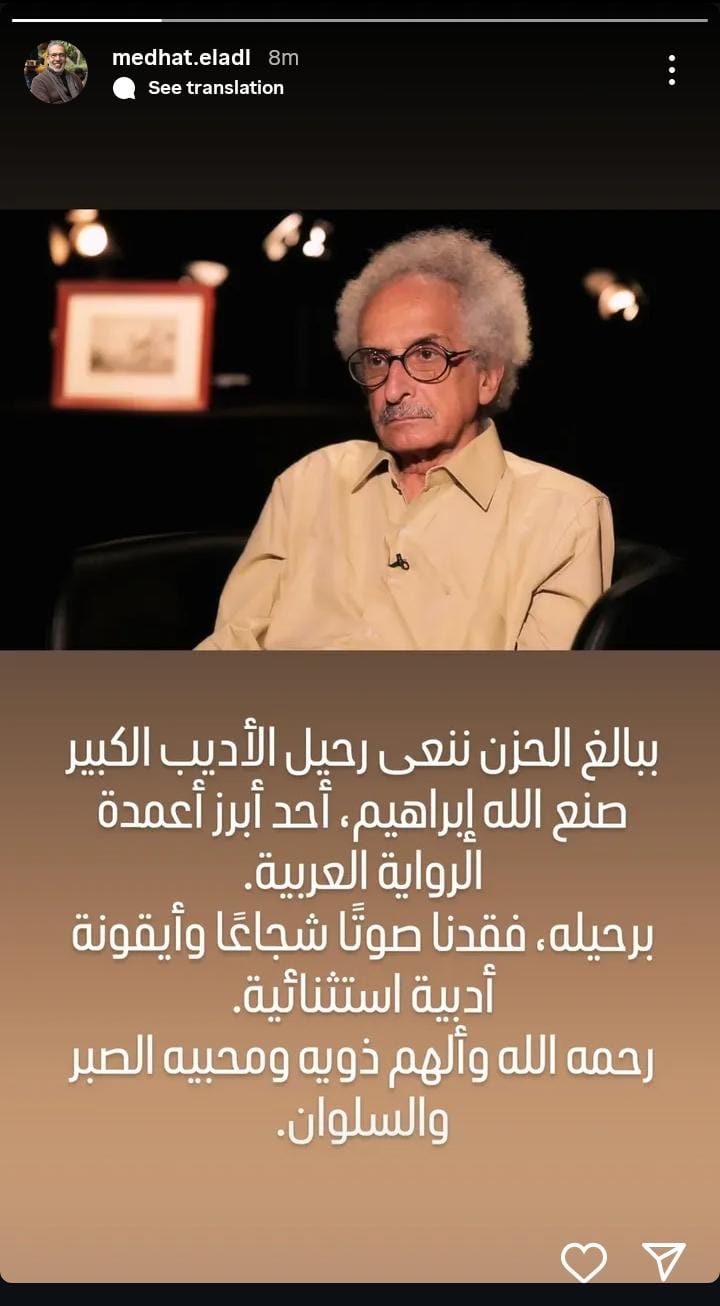This screenshot has height=1306, width=720.
Task: Open medhat.eladl's profile picture
Action: 56,72
